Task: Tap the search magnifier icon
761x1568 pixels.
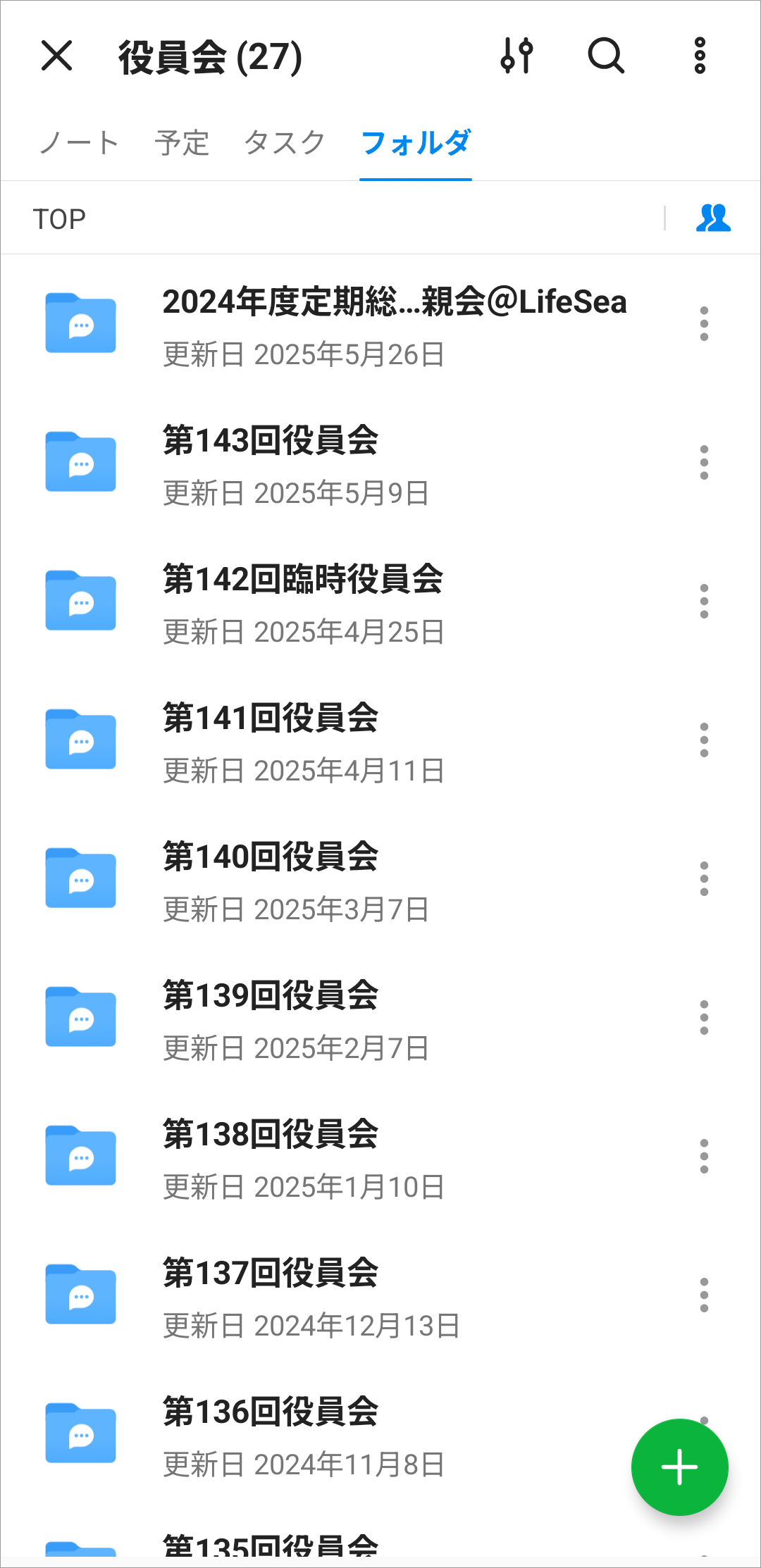Action: (x=606, y=56)
